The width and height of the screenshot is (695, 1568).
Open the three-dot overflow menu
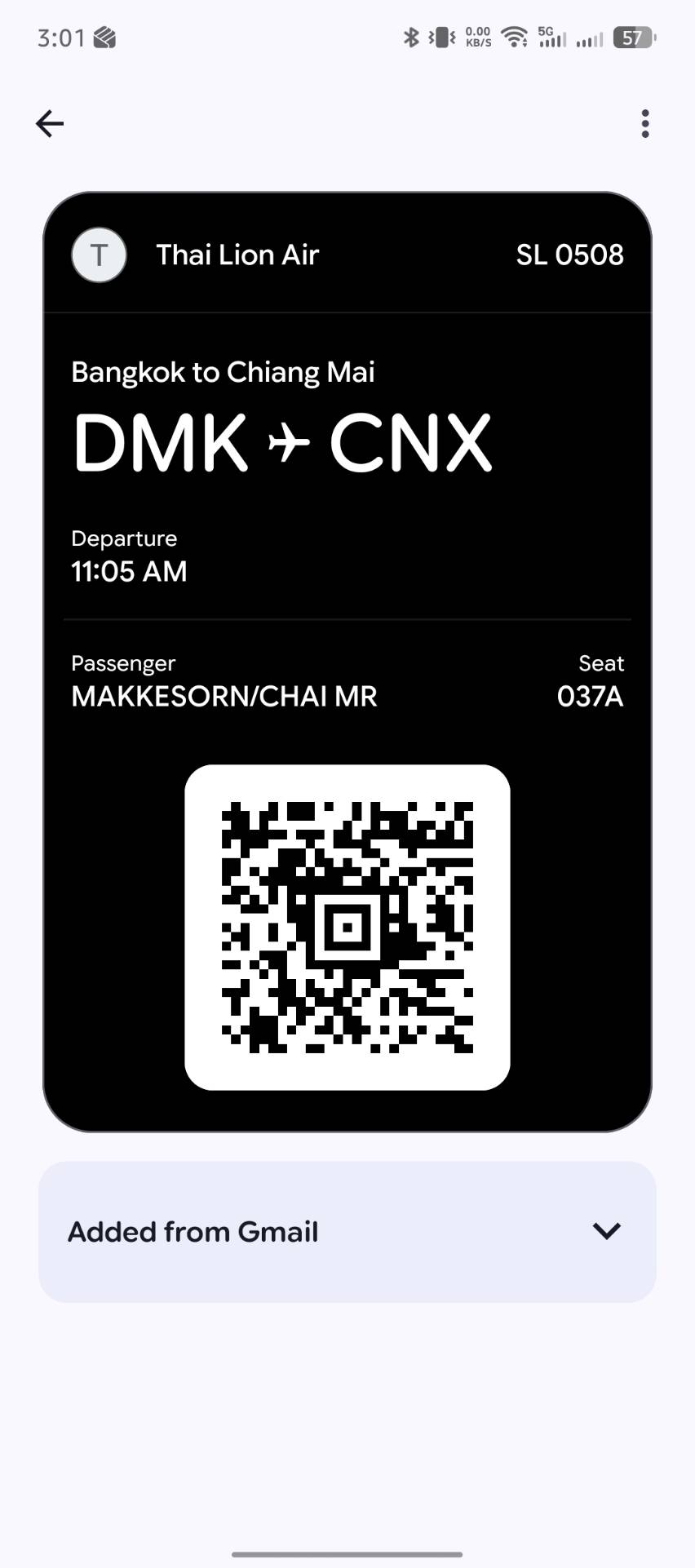click(645, 124)
